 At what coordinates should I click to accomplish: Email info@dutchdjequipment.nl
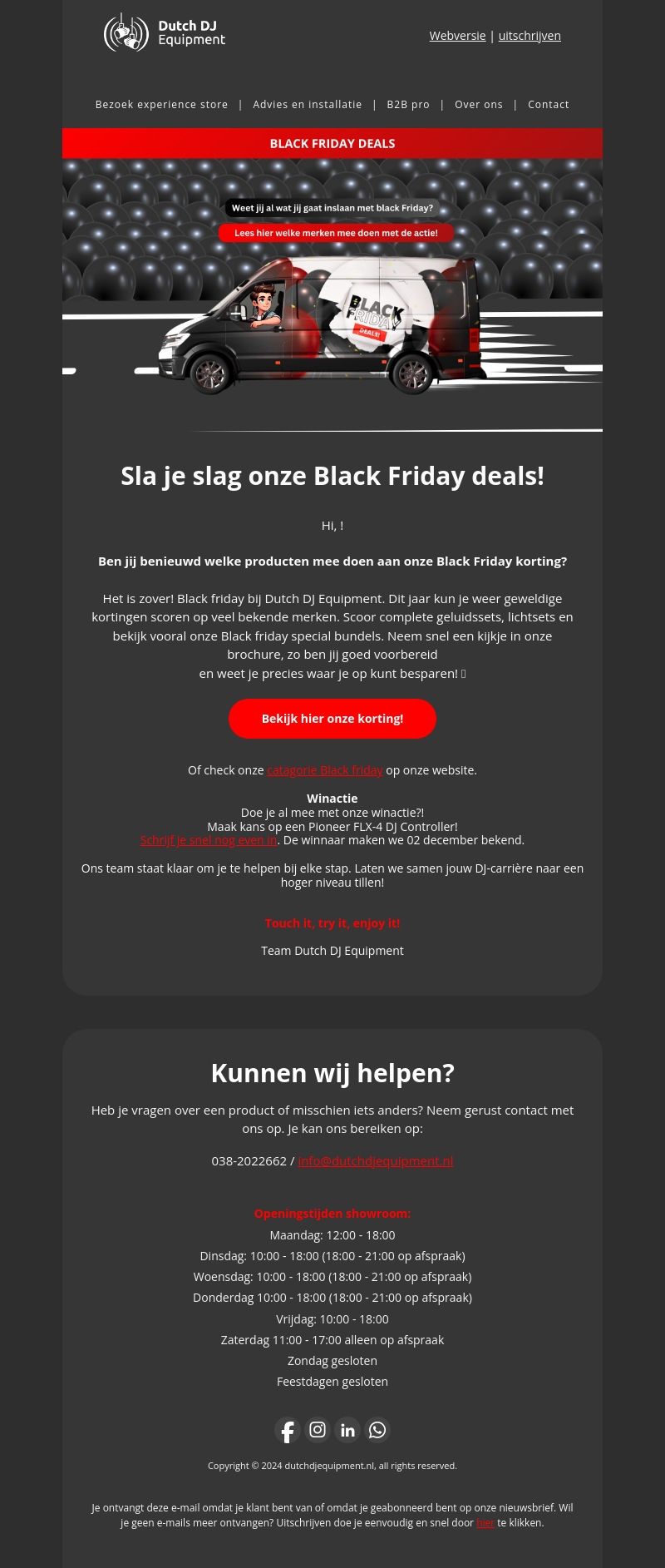tap(376, 1161)
